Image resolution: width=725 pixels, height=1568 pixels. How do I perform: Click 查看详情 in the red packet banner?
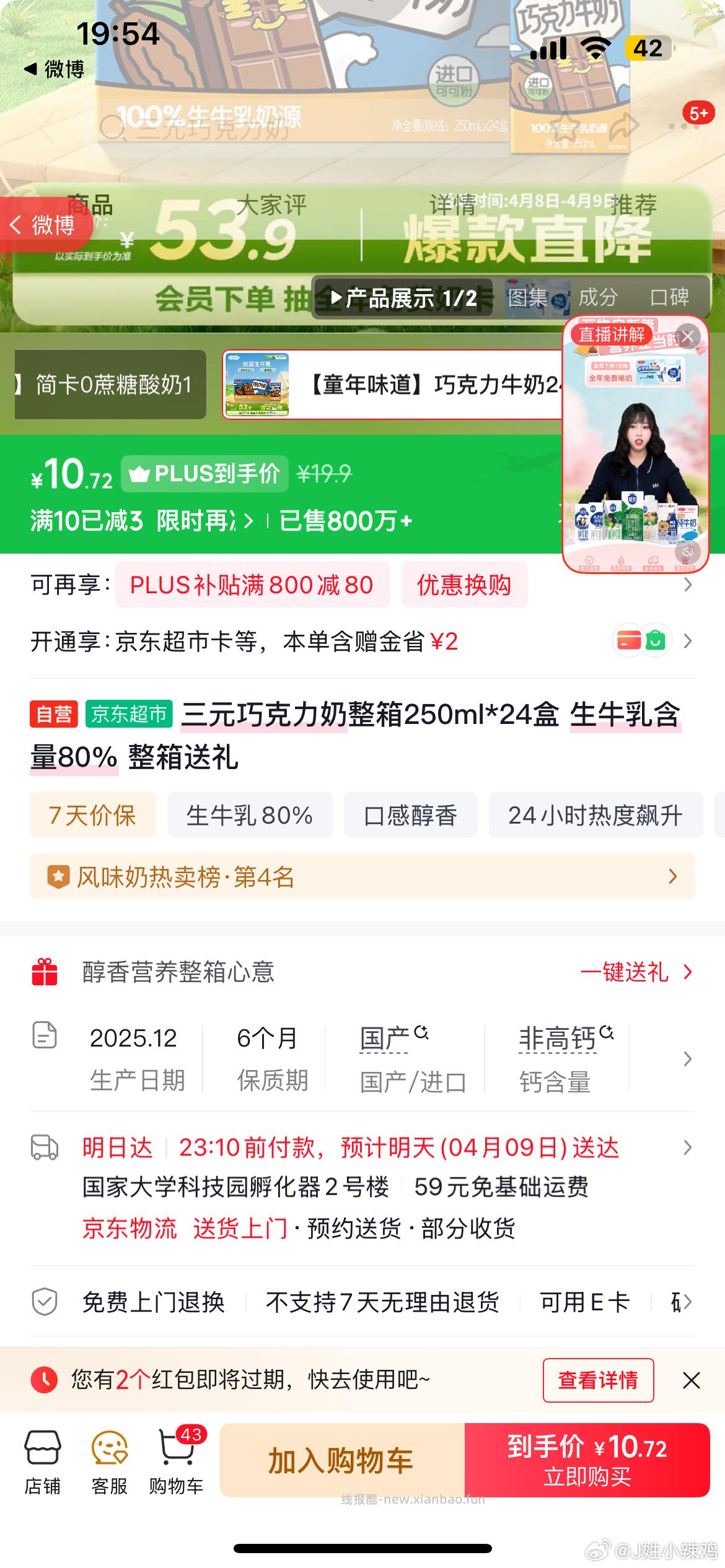(599, 1379)
